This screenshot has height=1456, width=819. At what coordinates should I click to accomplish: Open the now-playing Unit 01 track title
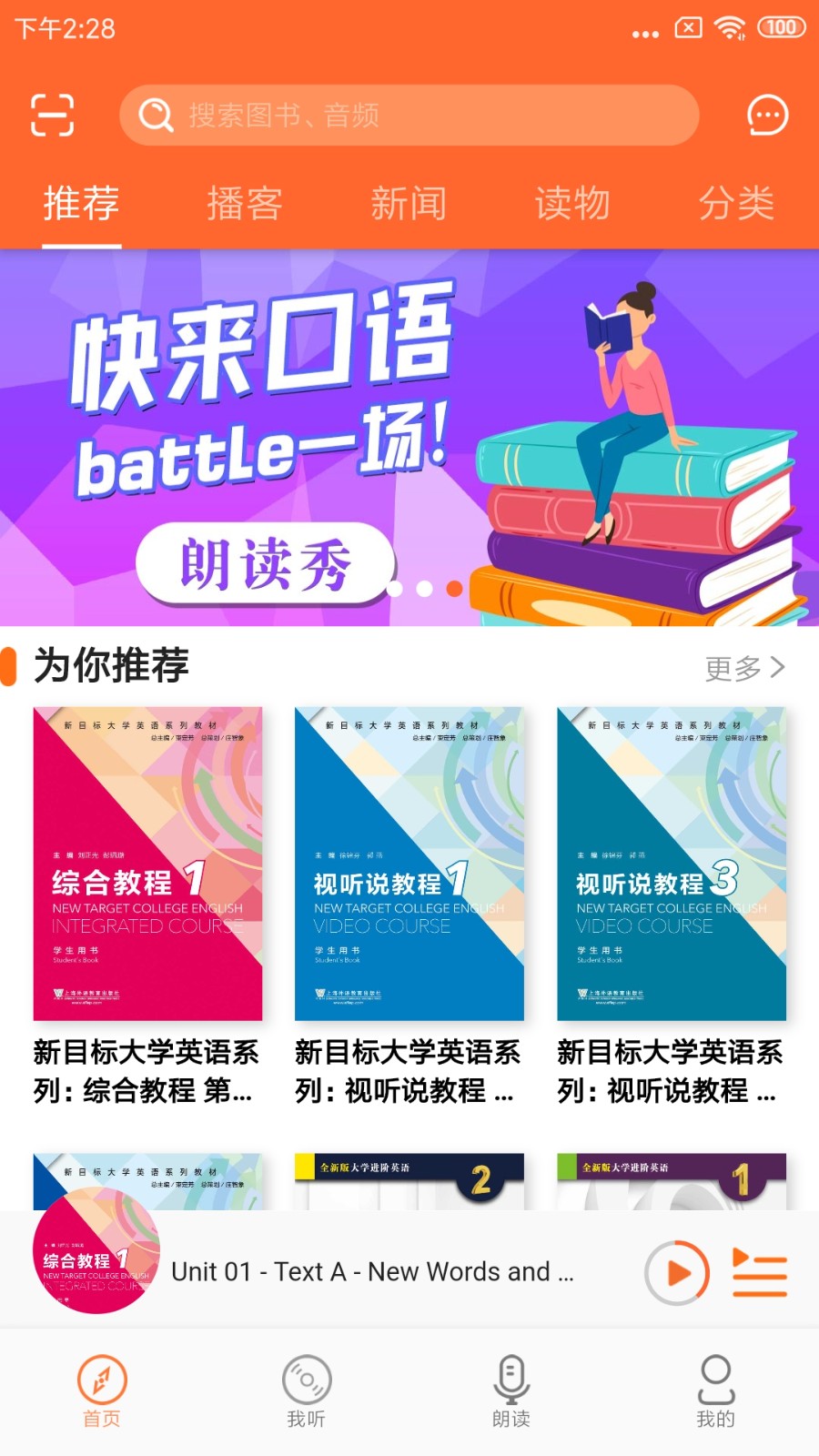373,1272
